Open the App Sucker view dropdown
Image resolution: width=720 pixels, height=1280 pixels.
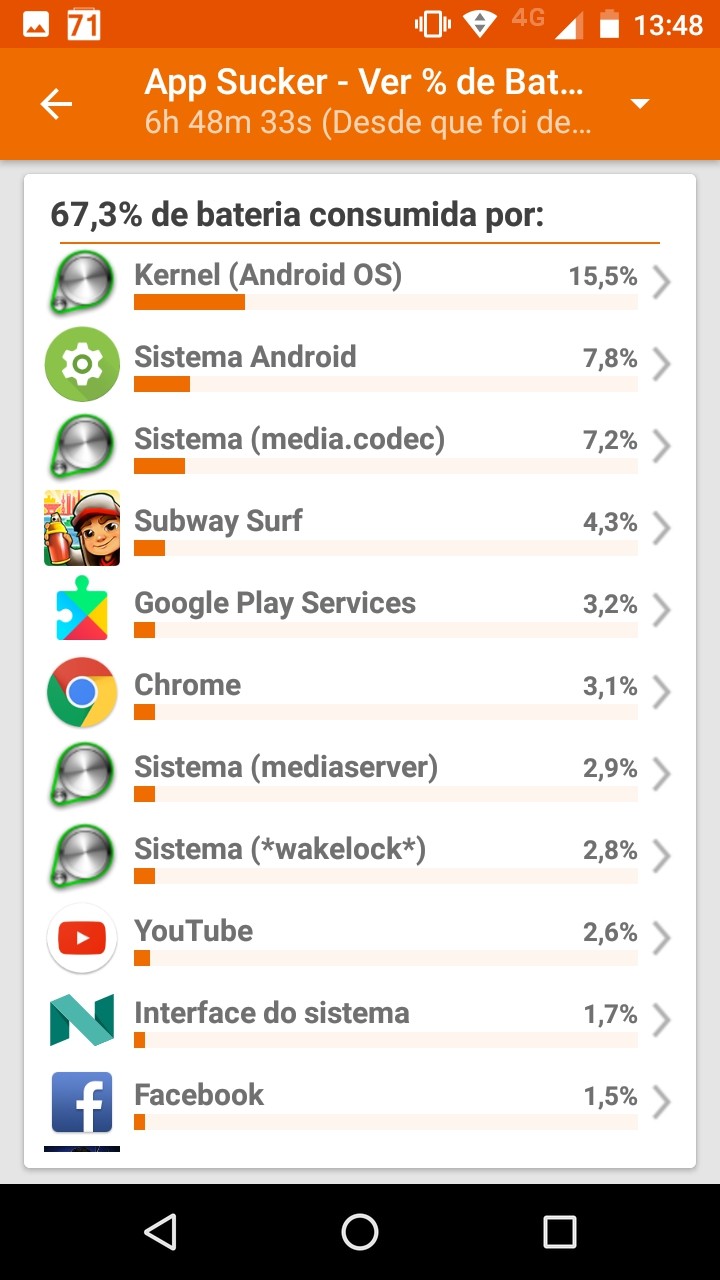click(x=640, y=104)
